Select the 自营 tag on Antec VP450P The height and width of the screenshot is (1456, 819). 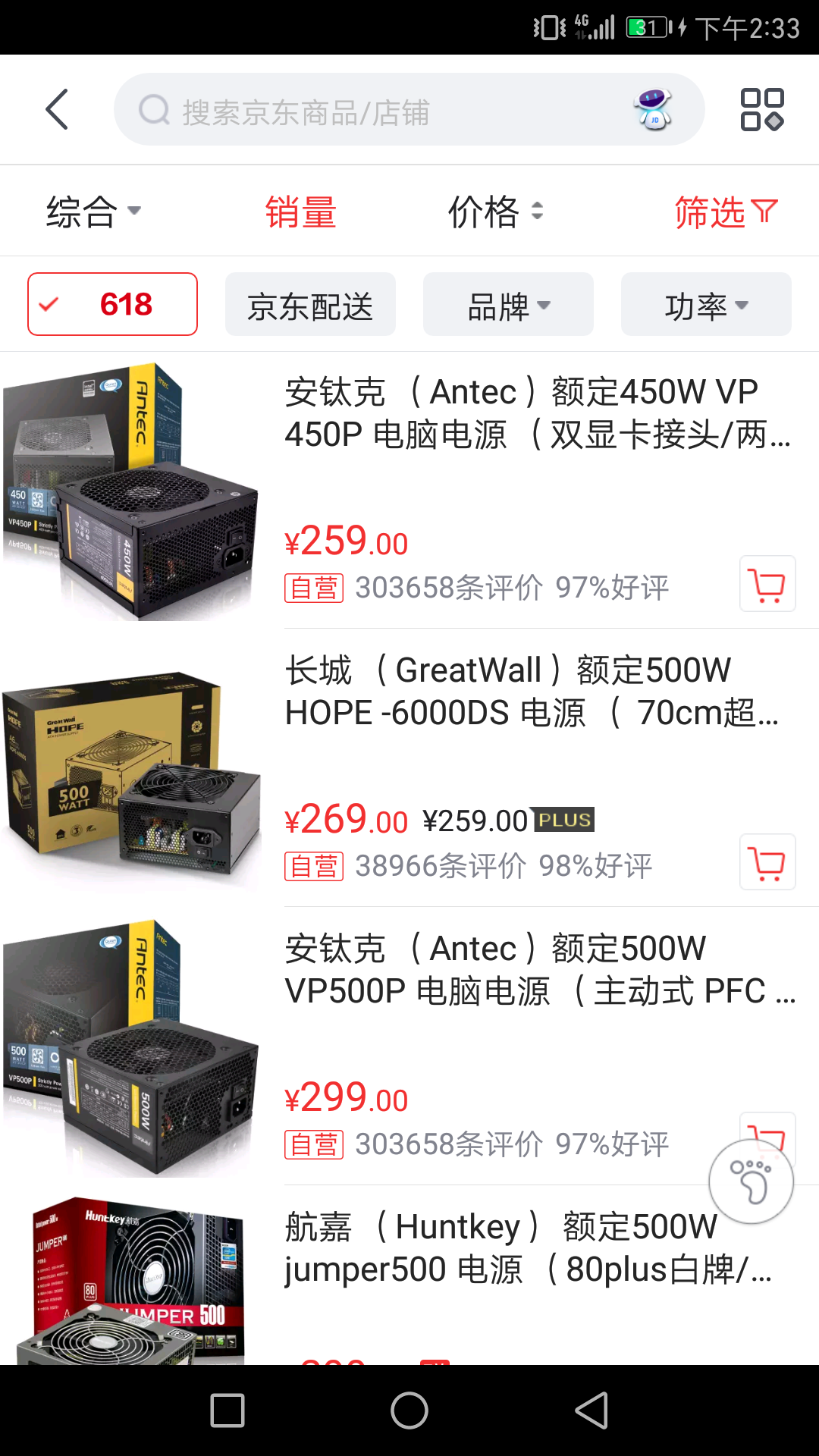(313, 587)
